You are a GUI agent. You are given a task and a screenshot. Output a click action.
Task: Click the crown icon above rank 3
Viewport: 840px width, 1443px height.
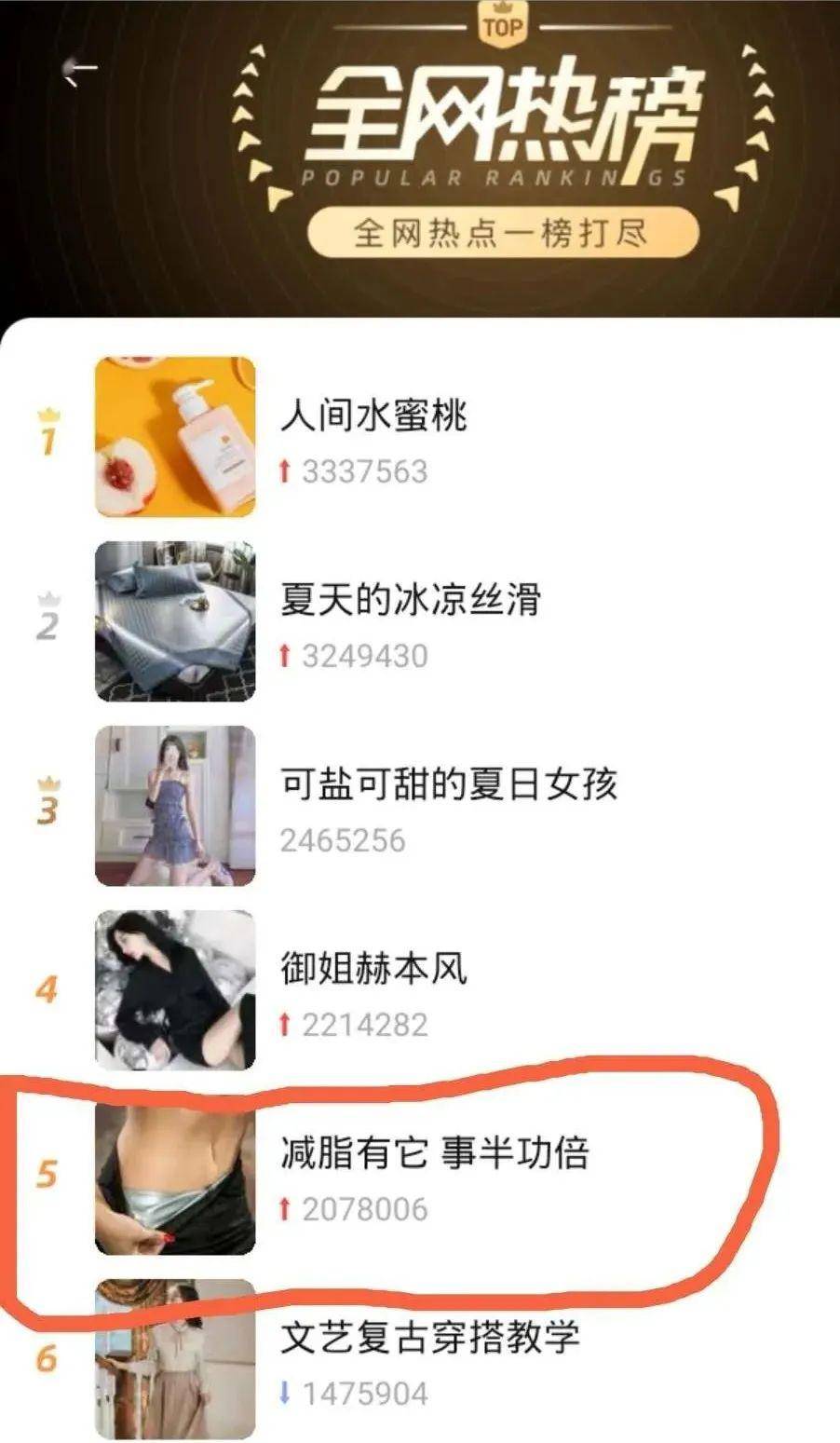click(x=47, y=783)
